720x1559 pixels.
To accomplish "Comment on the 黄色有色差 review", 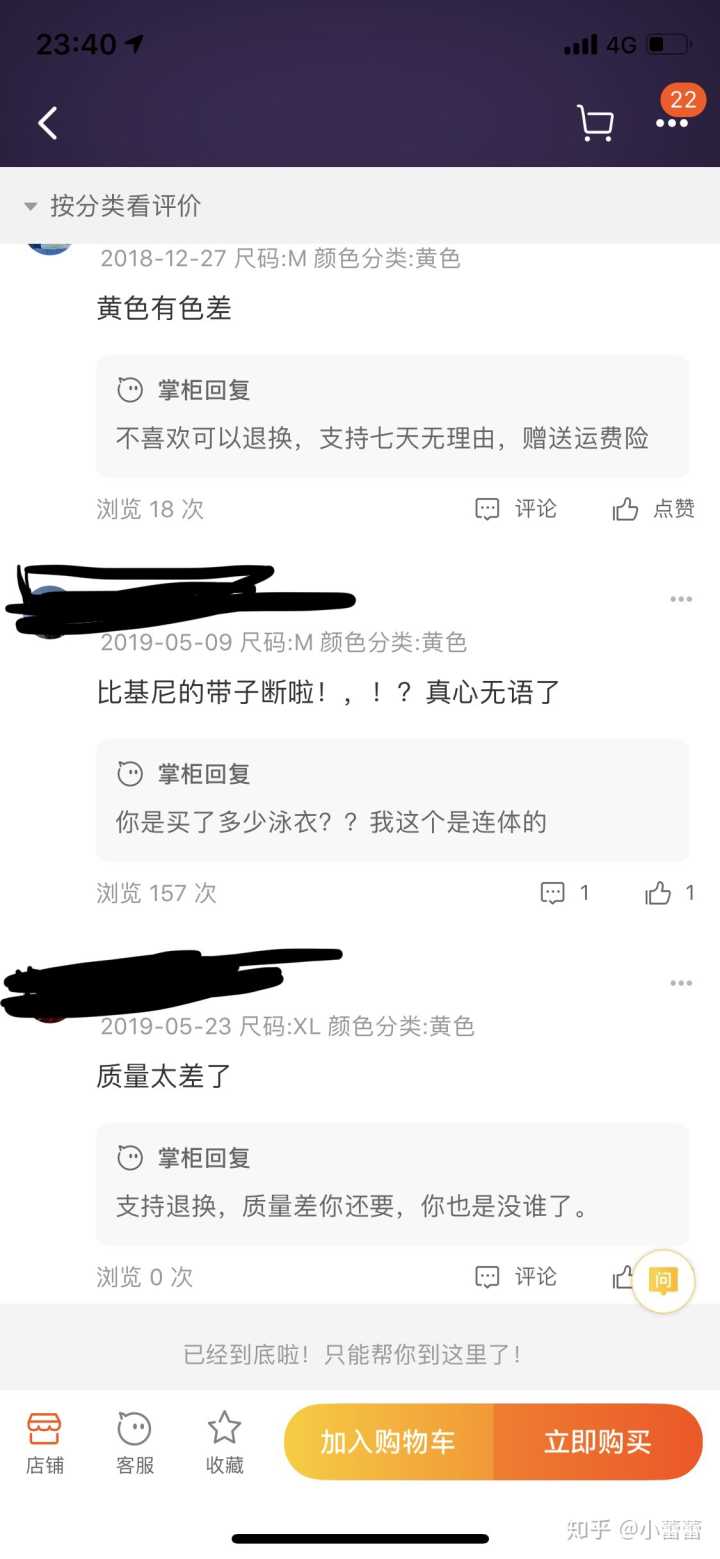I will tap(515, 509).
